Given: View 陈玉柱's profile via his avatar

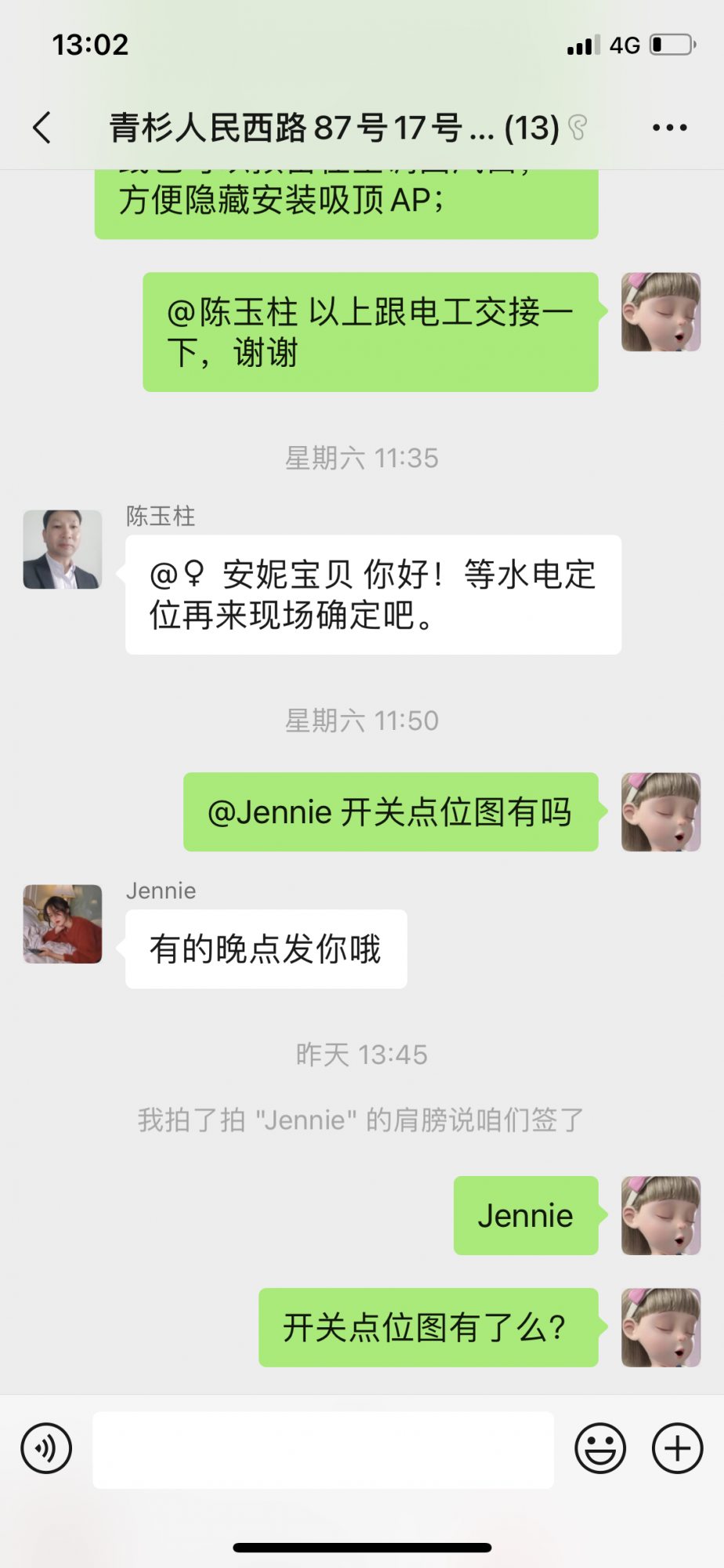Looking at the screenshot, I should (63, 550).
